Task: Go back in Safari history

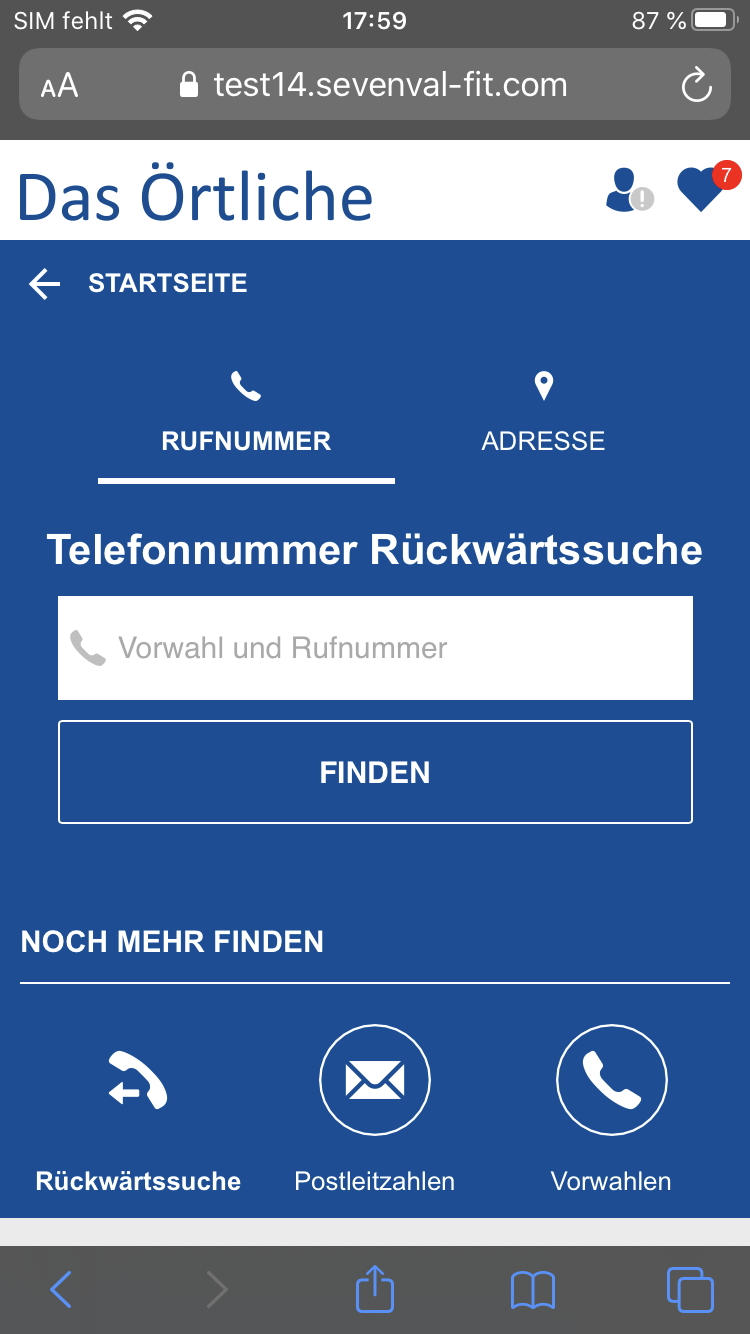Action: [61, 1290]
